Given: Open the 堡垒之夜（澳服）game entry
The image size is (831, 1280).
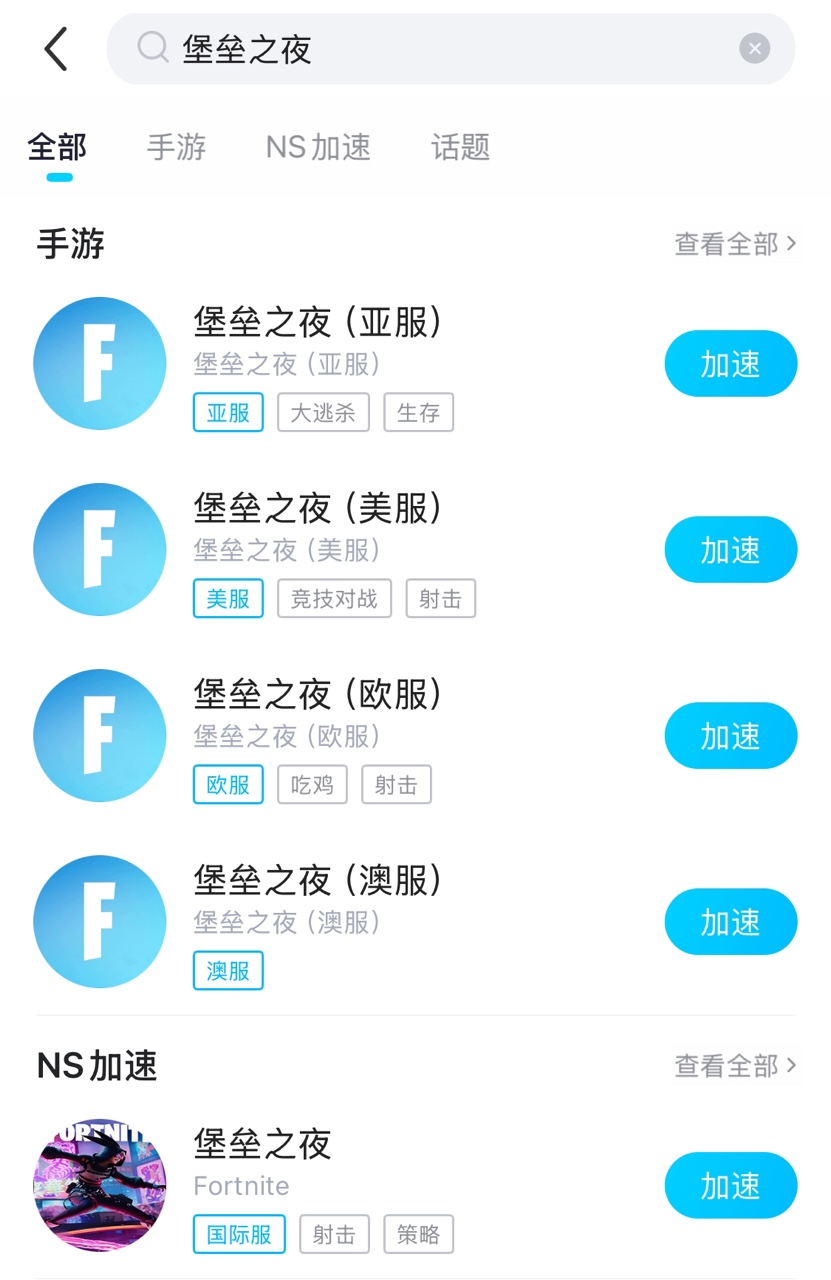Looking at the screenshot, I should click(317, 880).
